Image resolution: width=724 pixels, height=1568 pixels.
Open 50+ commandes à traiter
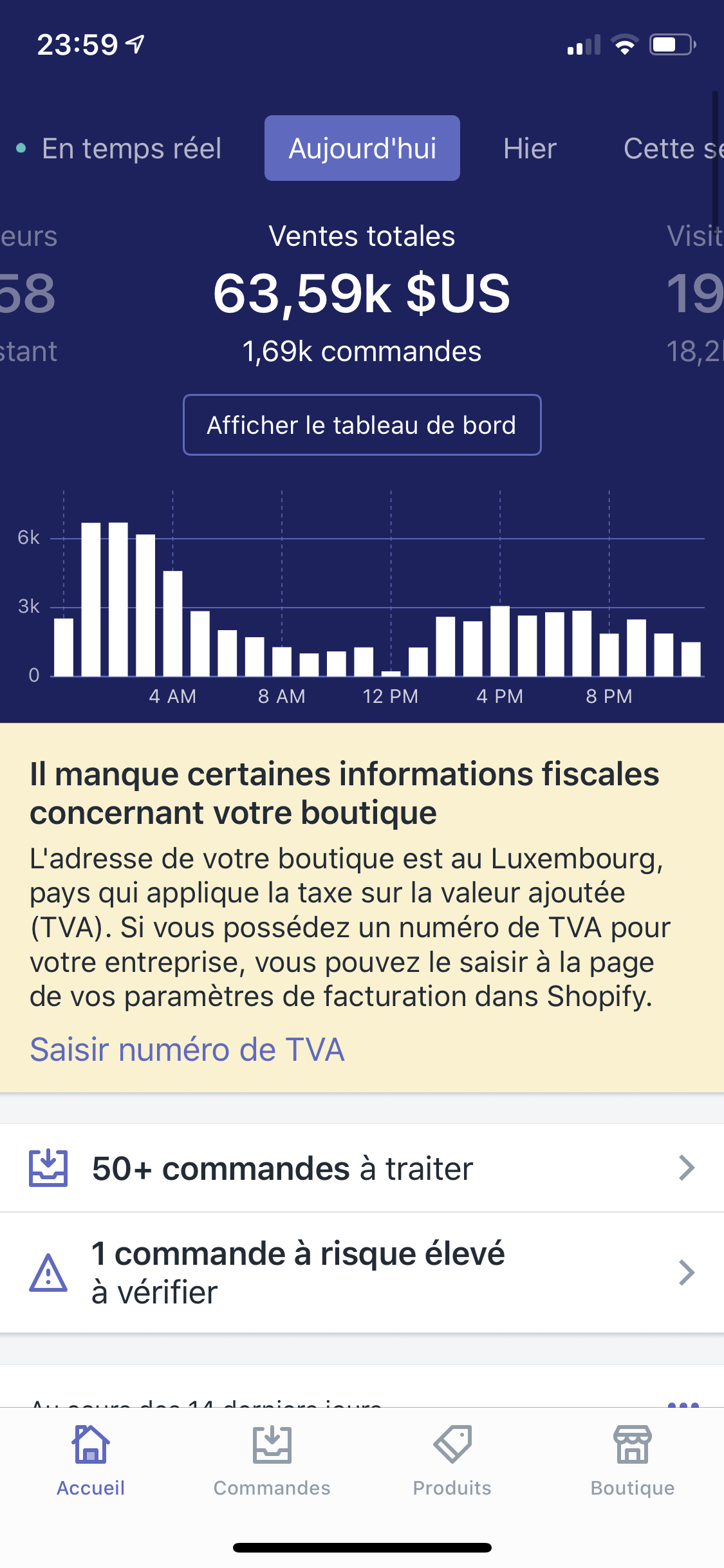click(362, 1168)
